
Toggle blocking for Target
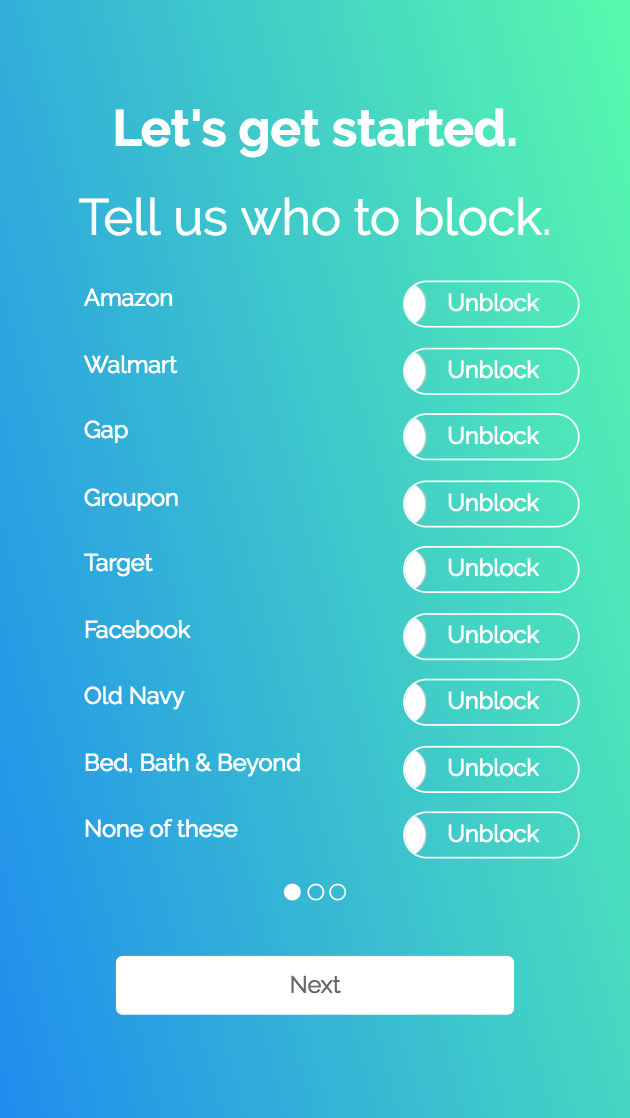coord(491,569)
